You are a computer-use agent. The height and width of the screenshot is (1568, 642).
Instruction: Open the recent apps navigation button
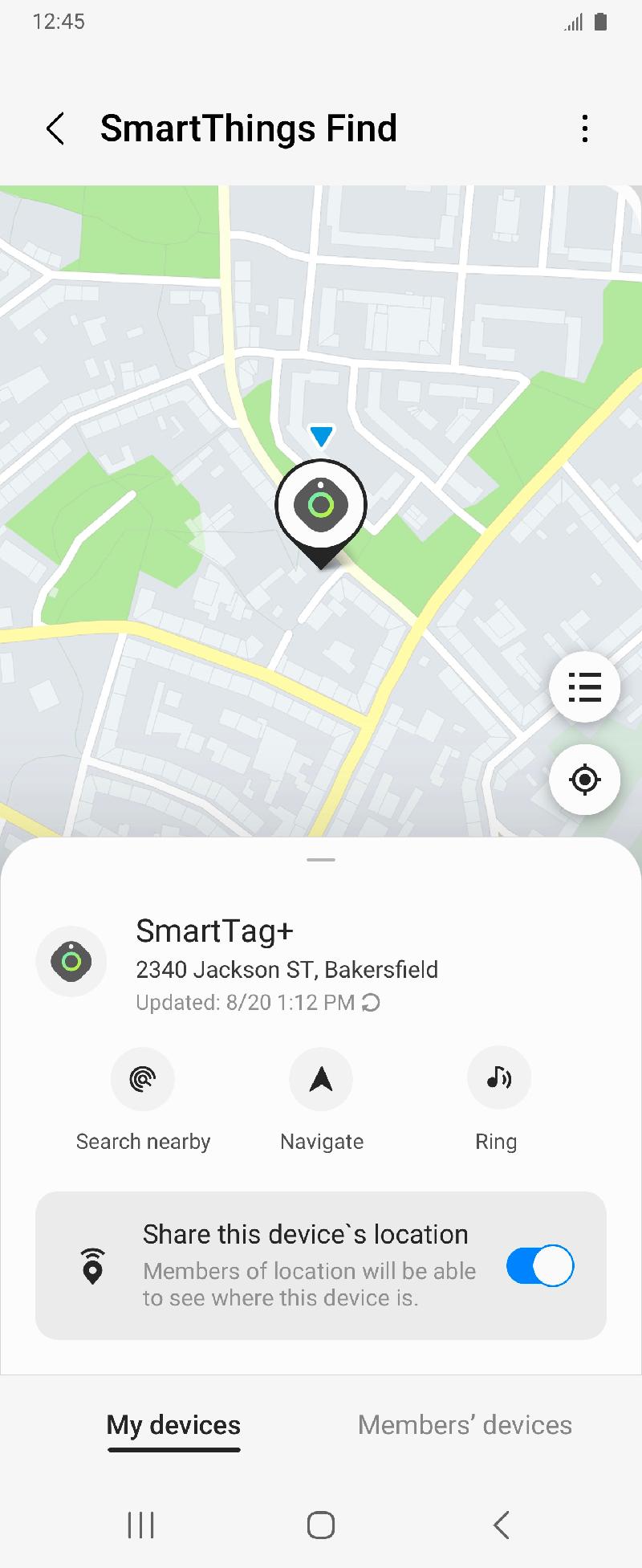coord(140,1524)
